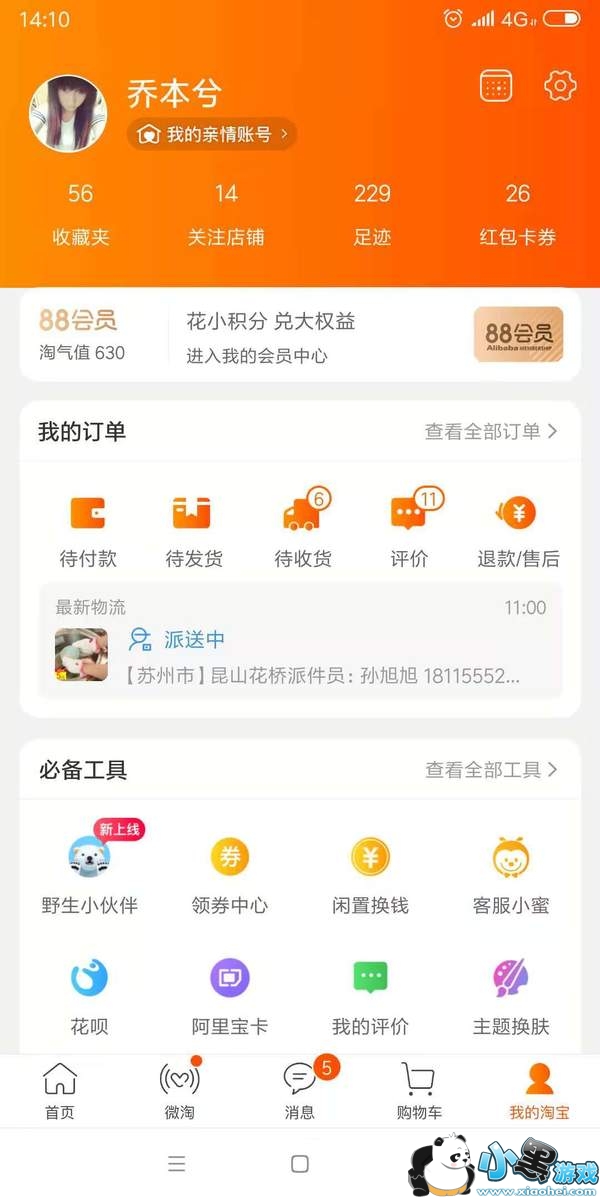Open 足迹 browsing history
This screenshot has height=1200, width=600.
point(372,214)
